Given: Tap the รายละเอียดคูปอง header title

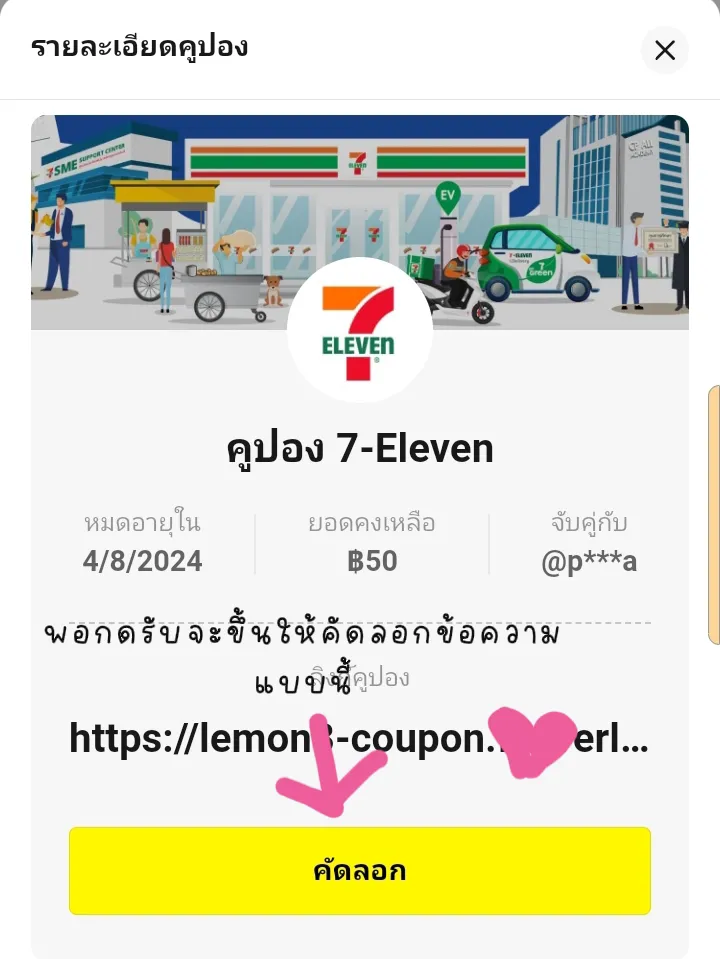Looking at the screenshot, I should 137,48.
